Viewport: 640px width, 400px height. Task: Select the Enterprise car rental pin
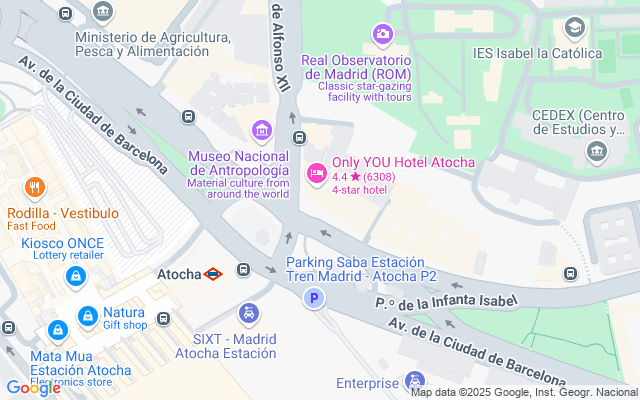[x=414, y=381]
